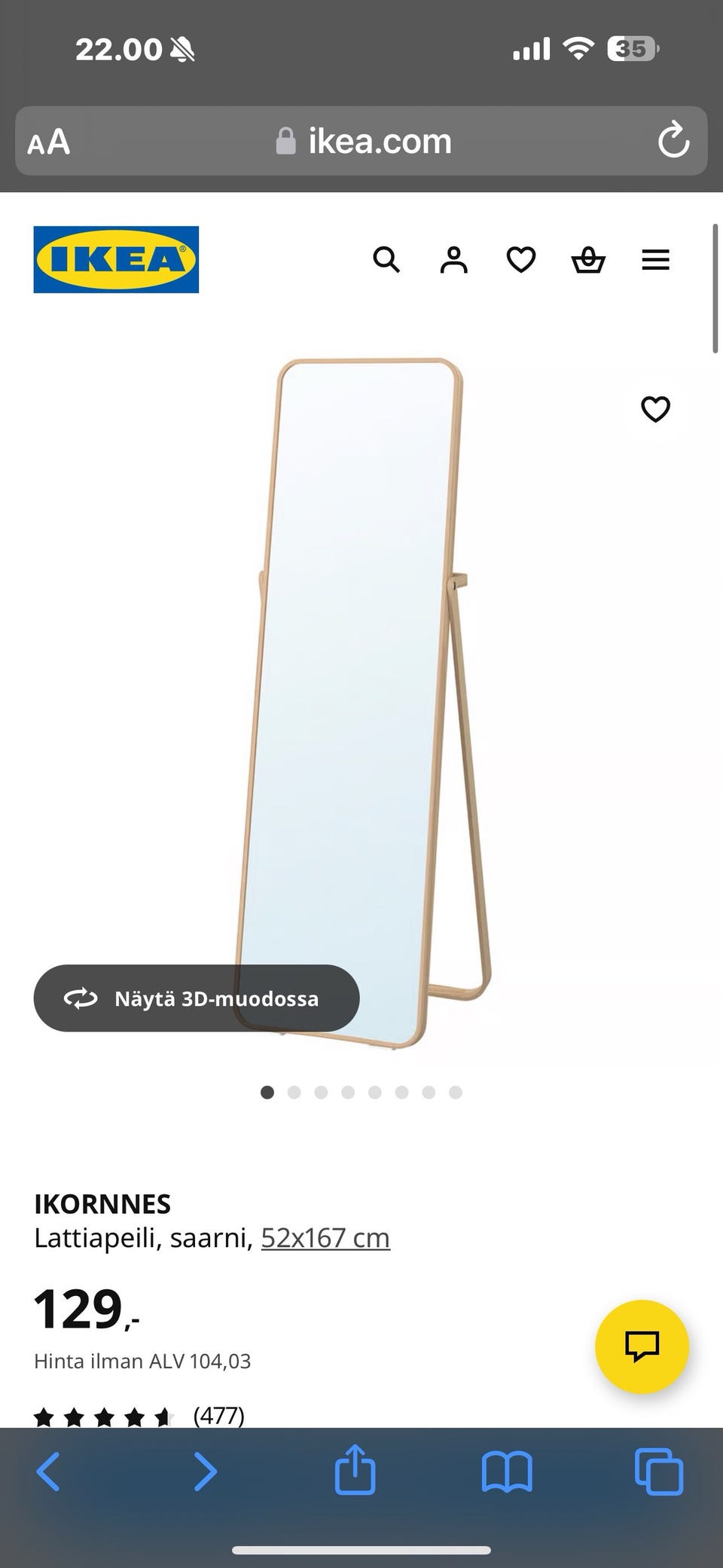This screenshot has width=723, height=1568.
Task: Go back in Safari
Action: pos(48,1472)
